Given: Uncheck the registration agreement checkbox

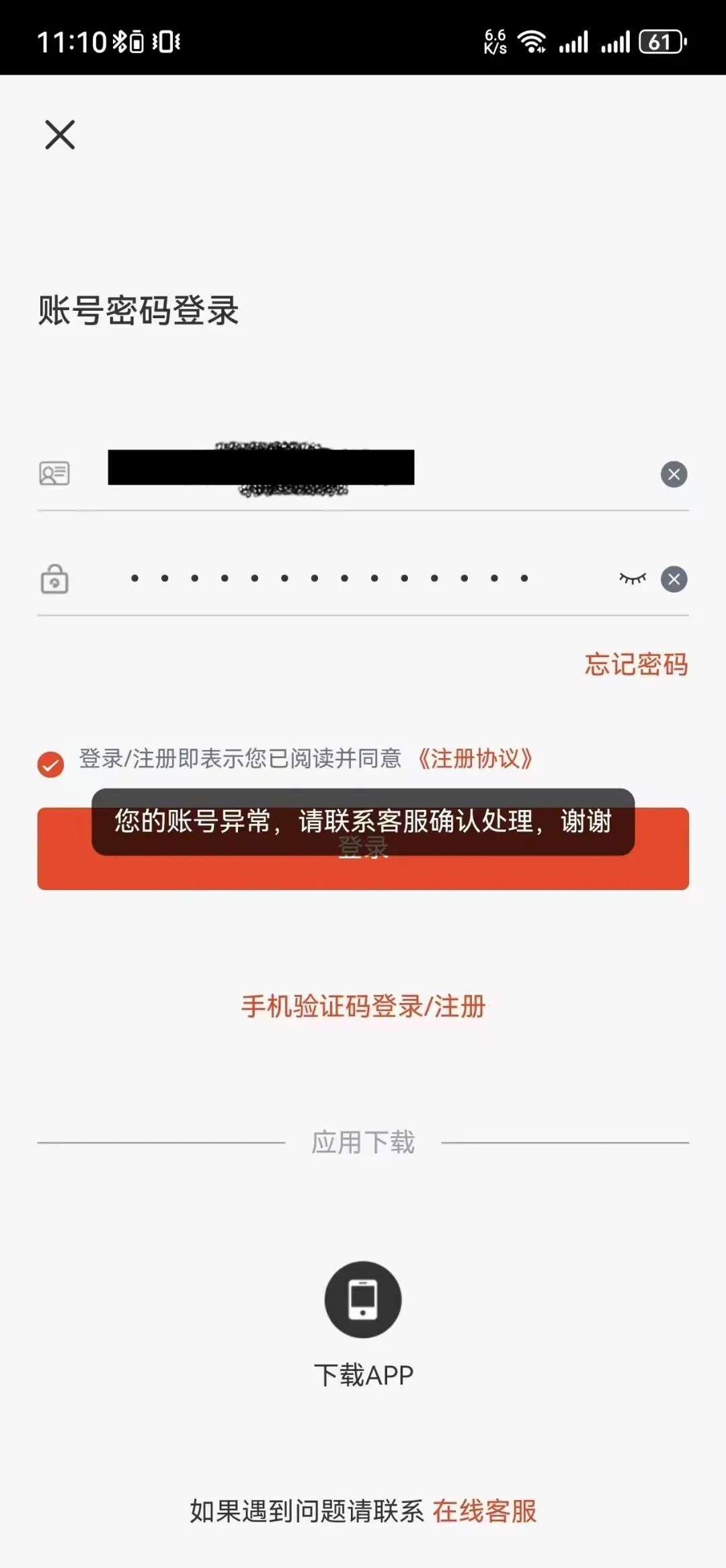Looking at the screenshot, I should (50, 764).
